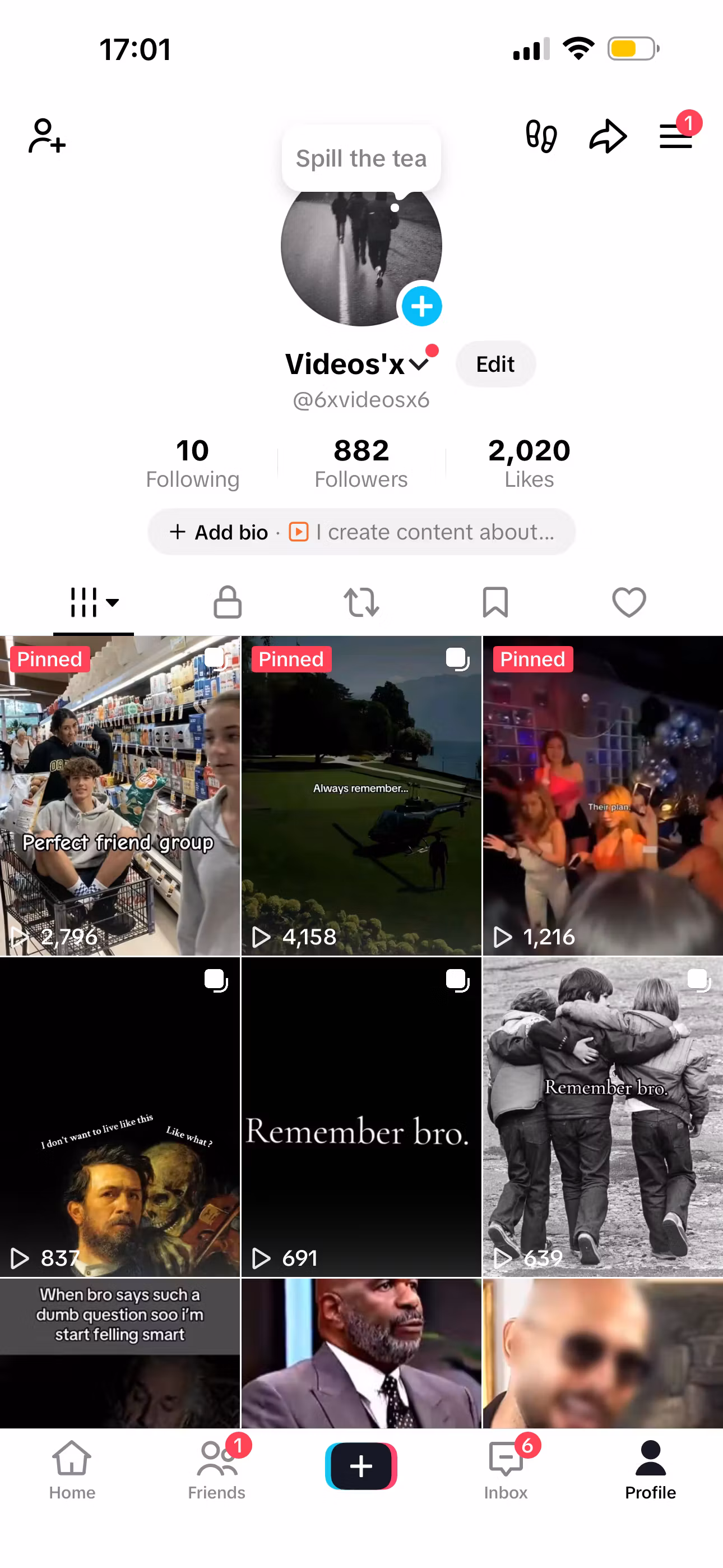Open the video with 691 views
The image size is (723, 1568).
(361, 1117)
